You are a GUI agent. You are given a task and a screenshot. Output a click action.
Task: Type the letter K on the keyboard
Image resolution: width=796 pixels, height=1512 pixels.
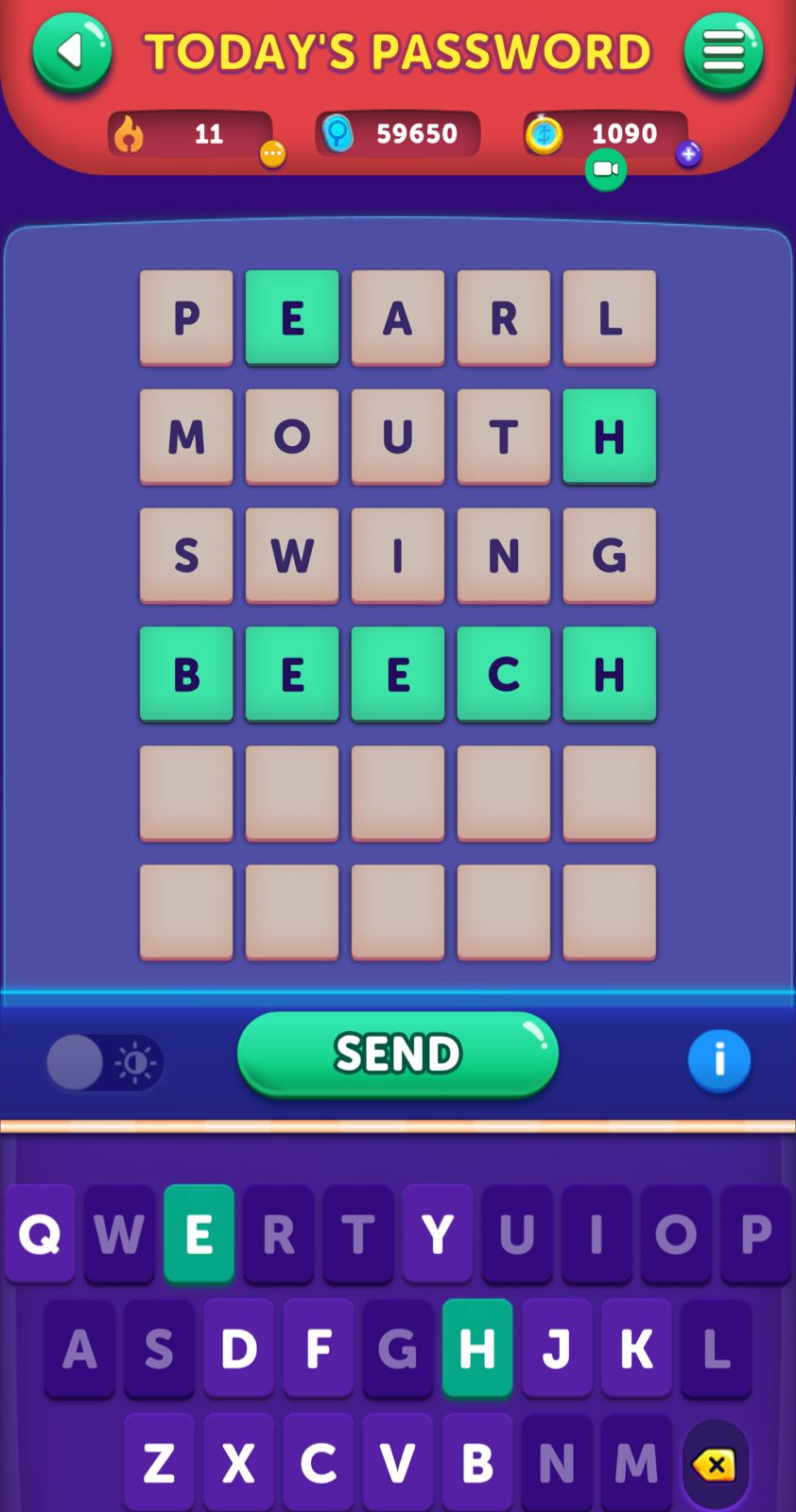point(636,1349)
